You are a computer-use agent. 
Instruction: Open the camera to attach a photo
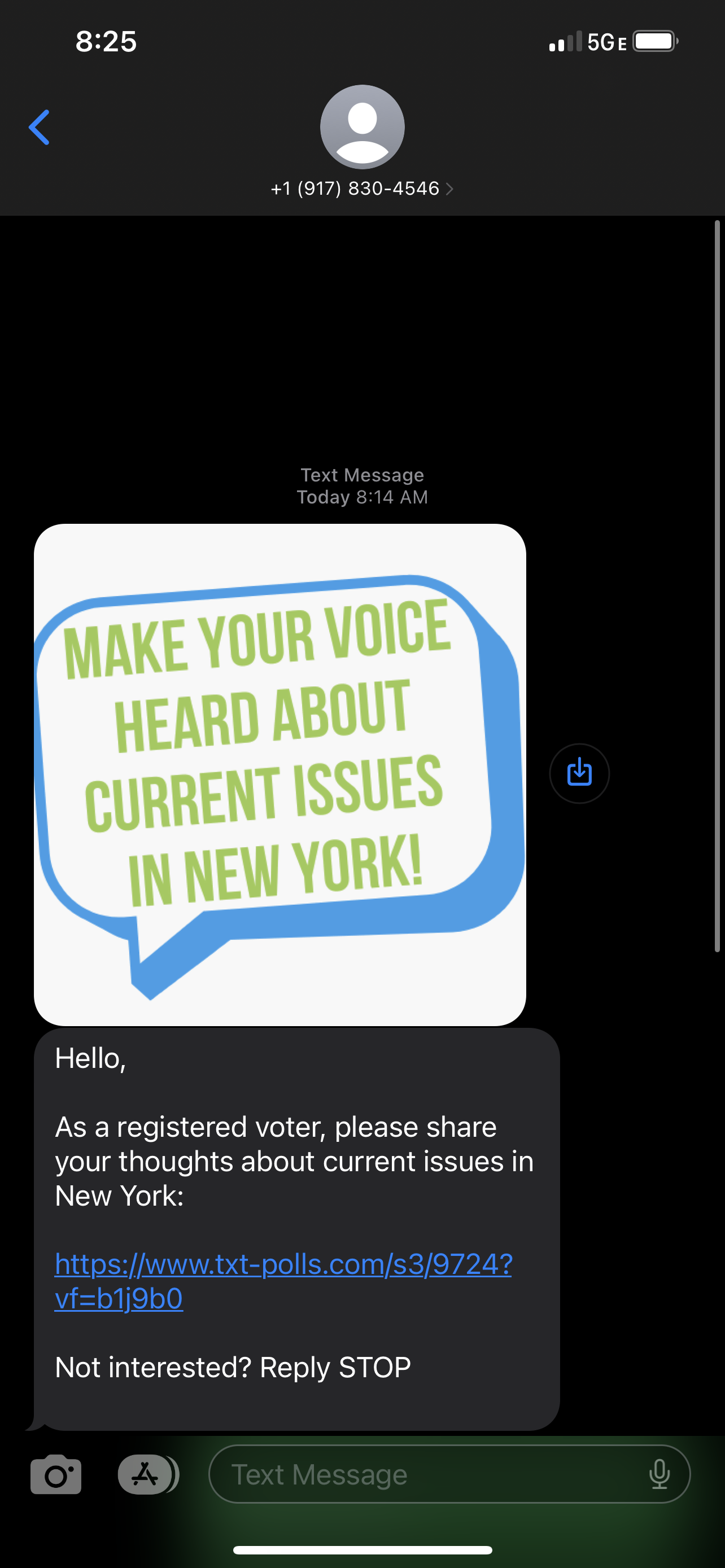pos(56,1474)
